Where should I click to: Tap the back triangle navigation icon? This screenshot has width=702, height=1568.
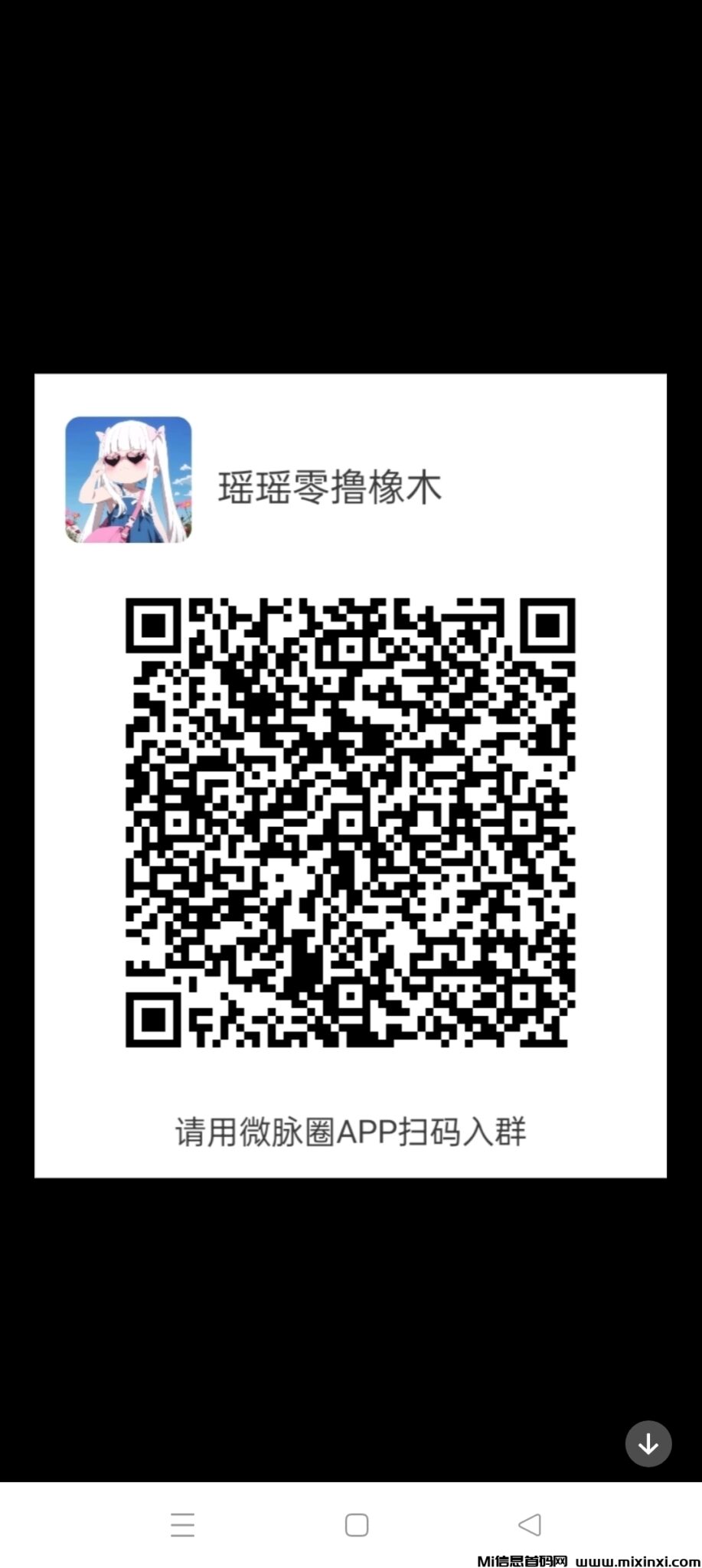(530, 1526)
